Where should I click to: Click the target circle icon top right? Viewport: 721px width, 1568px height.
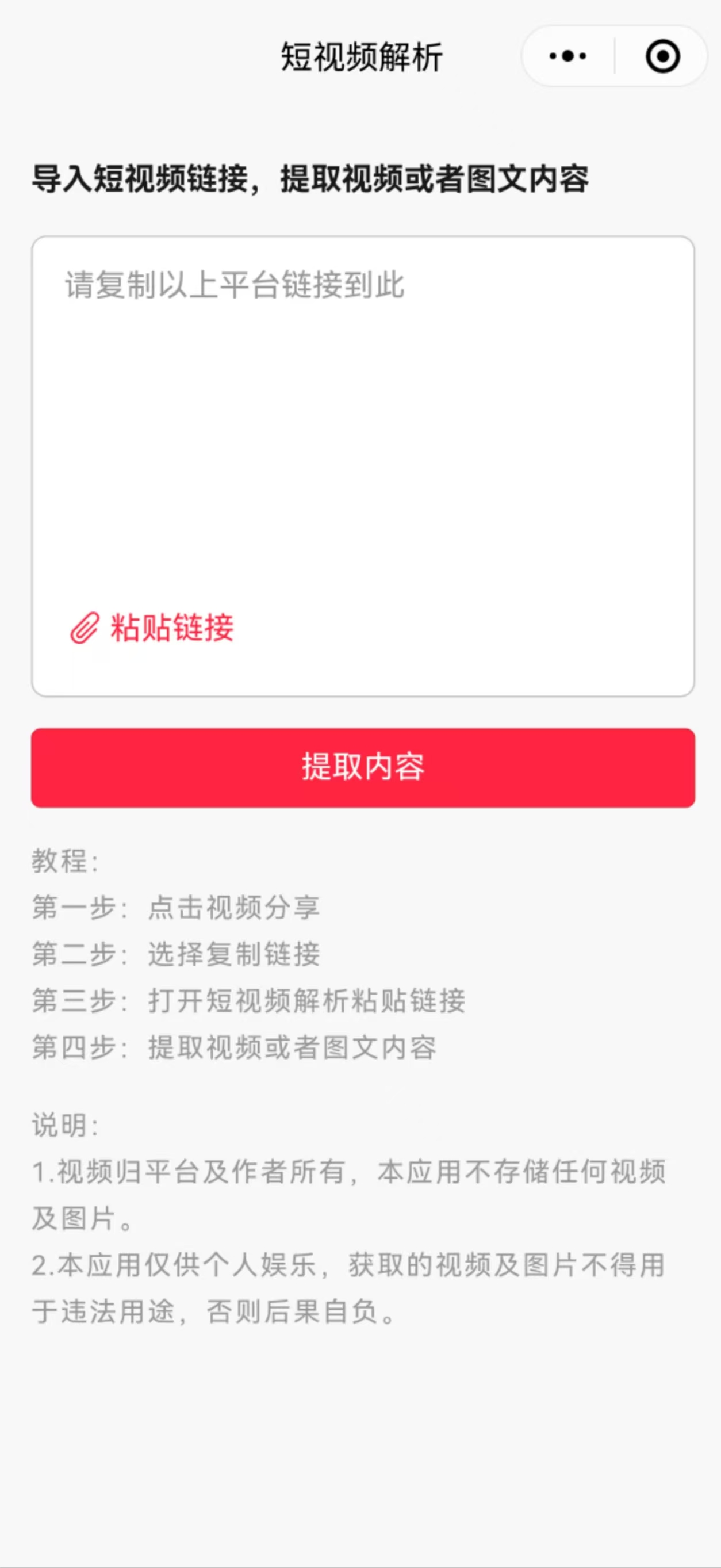[663, 55]
